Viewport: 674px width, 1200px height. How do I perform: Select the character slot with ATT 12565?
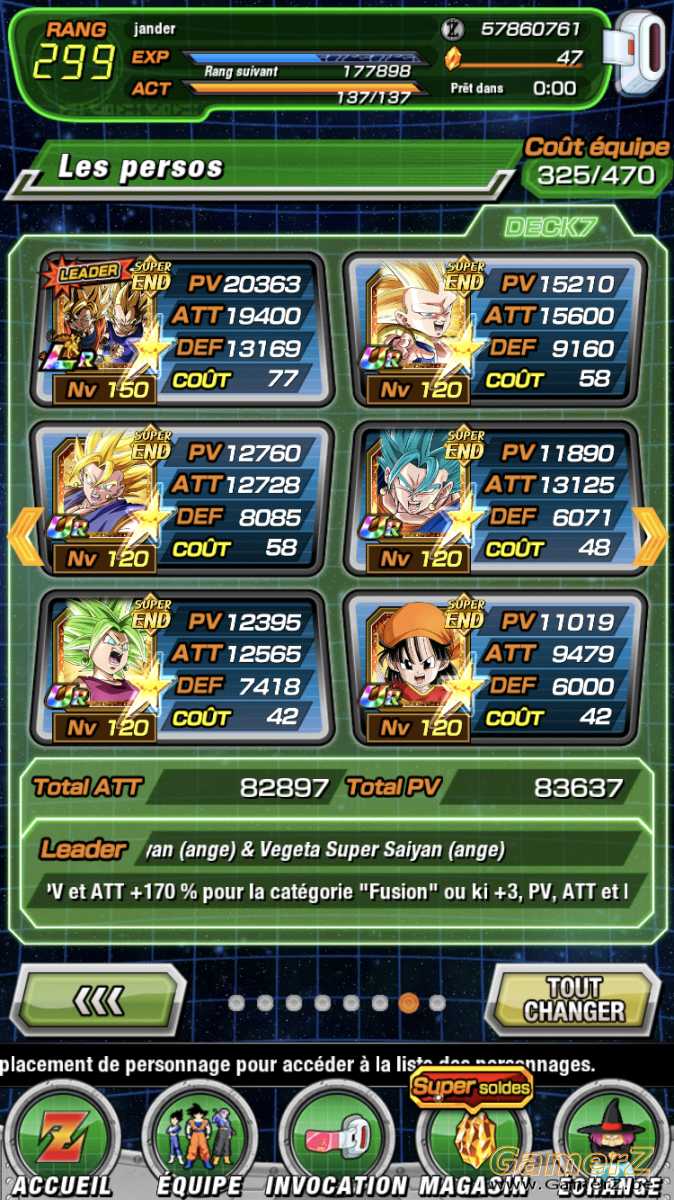181,668
